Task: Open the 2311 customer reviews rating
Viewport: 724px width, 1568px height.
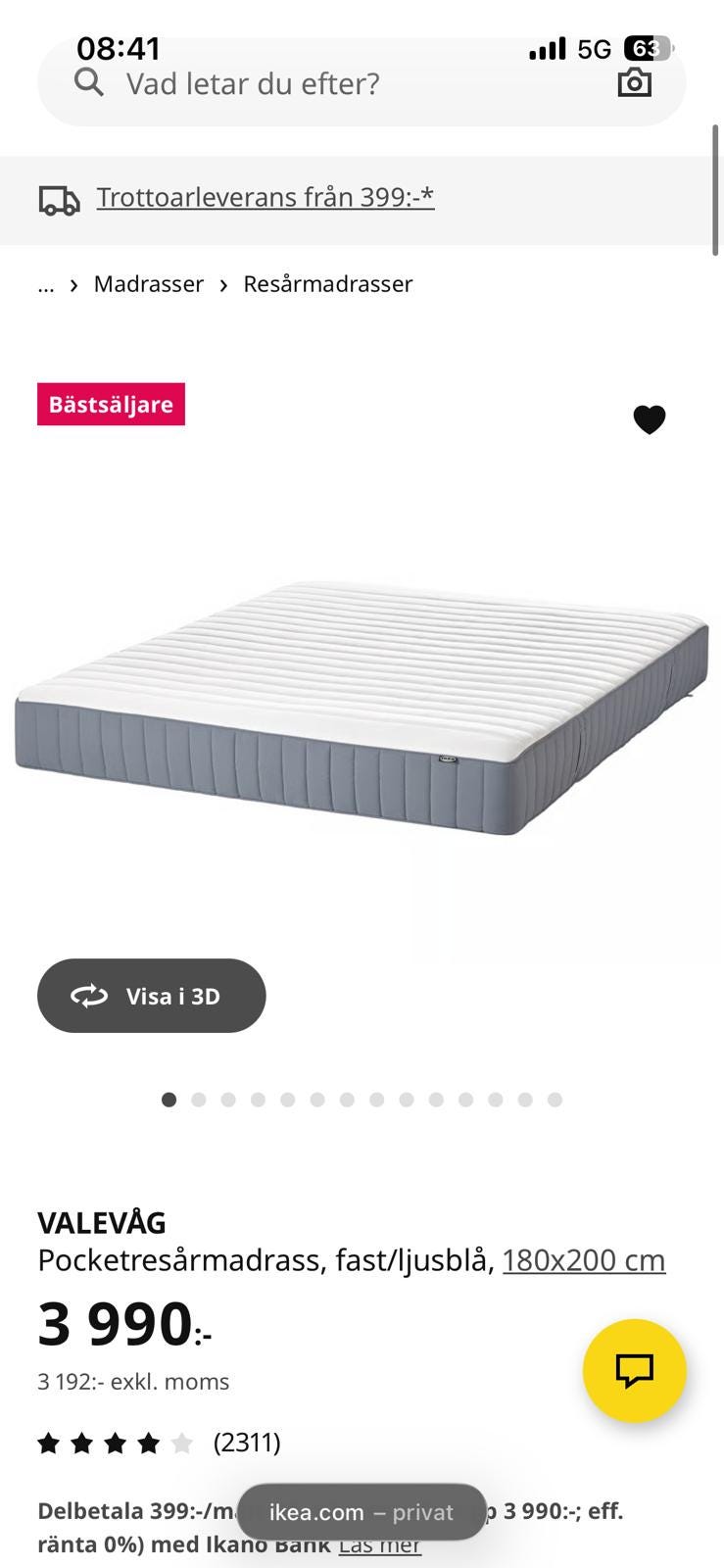Action: [159, 1443]
